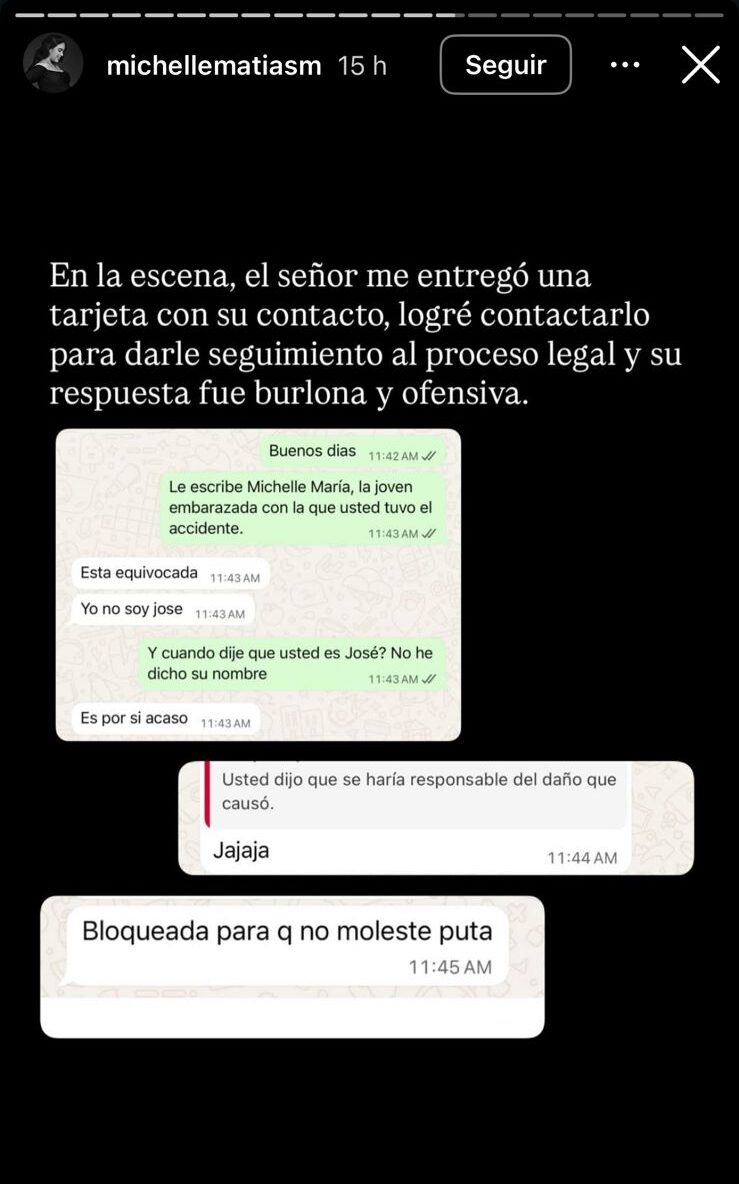Open the three-dot story options menu
739x1184 pixels.
[x=625, y=65]
